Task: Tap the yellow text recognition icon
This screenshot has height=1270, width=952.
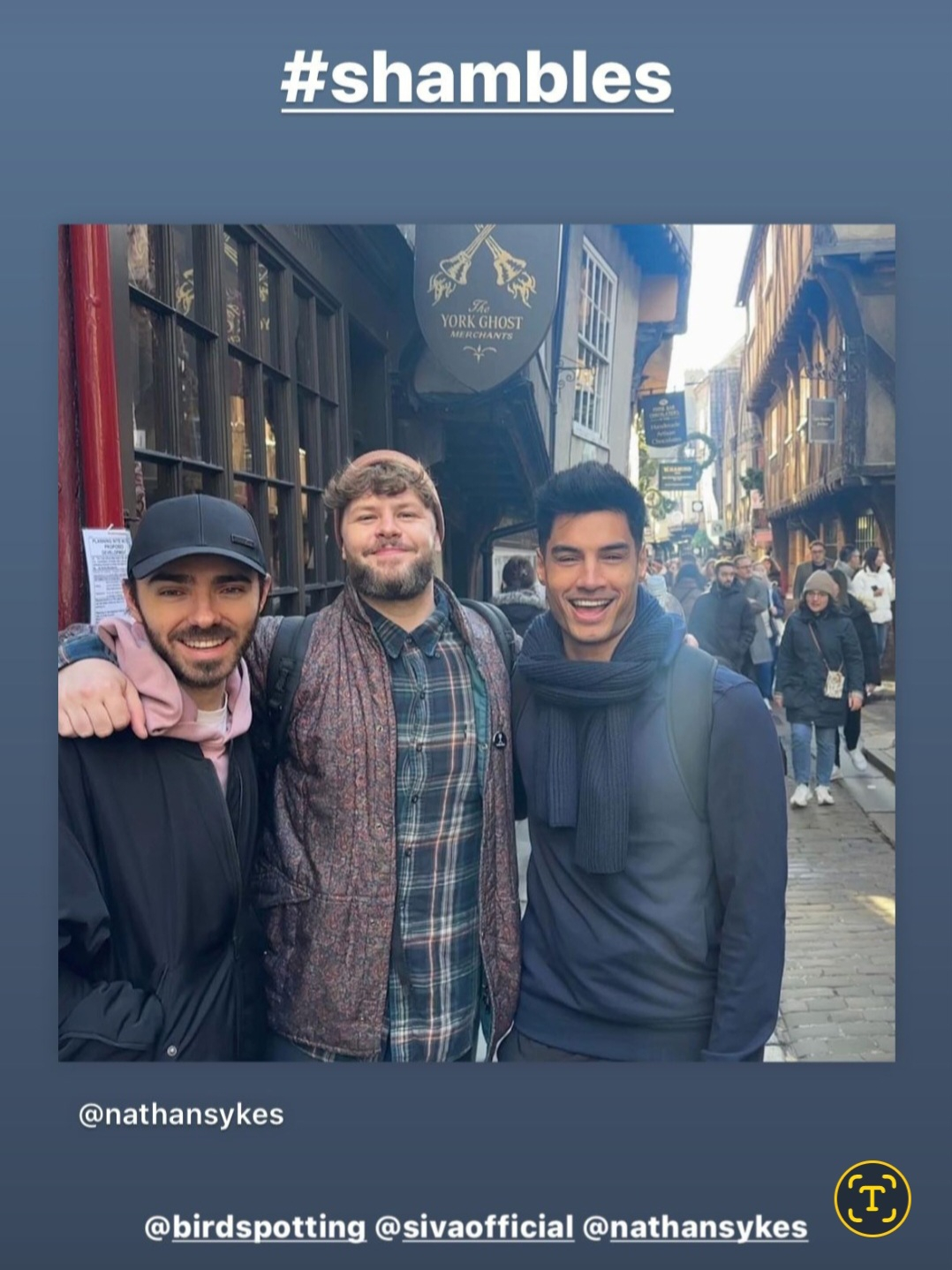Action: [872, 1198]
